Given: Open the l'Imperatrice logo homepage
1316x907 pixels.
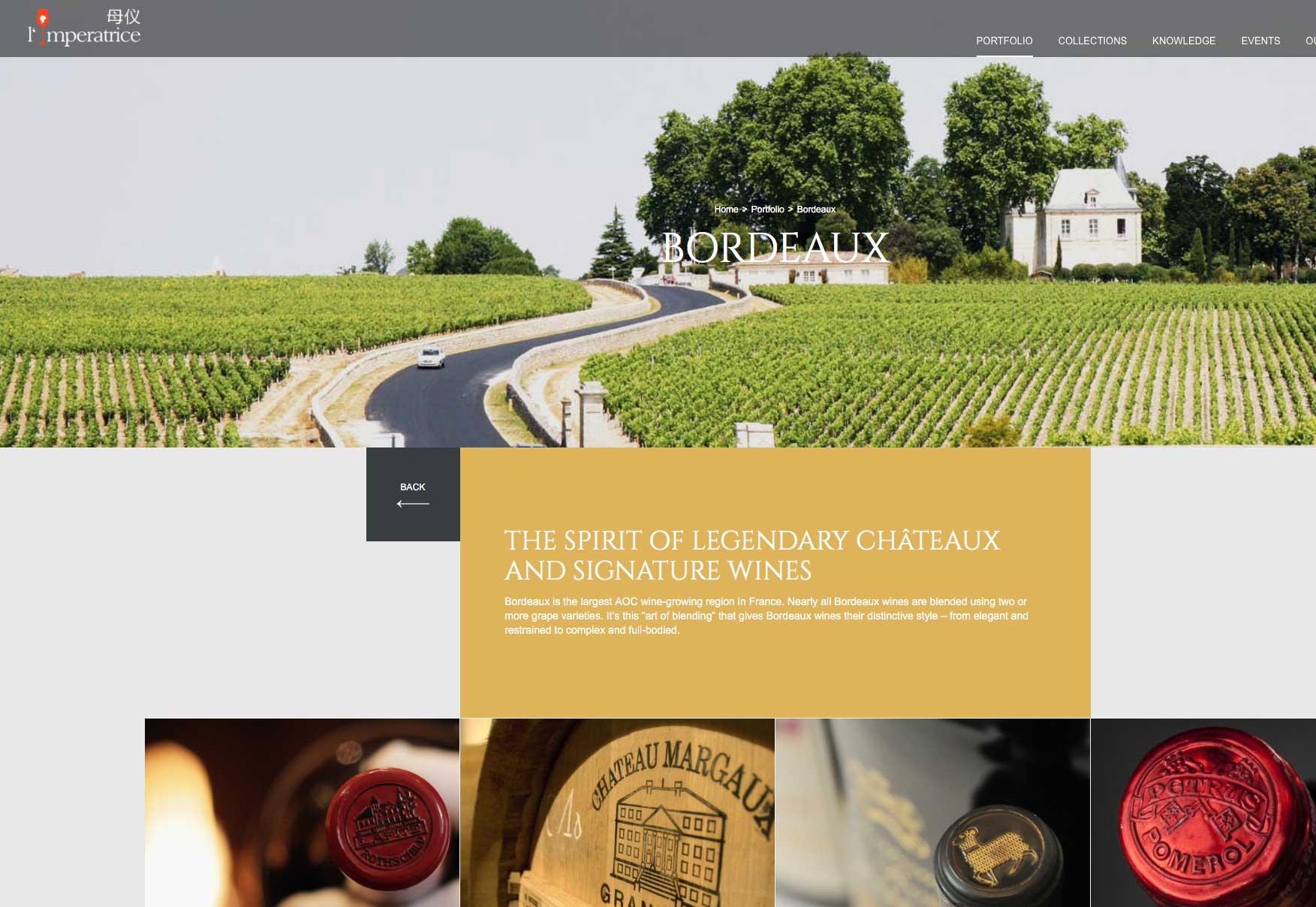Looking at the screenshot, I should [x=84, y=28].
